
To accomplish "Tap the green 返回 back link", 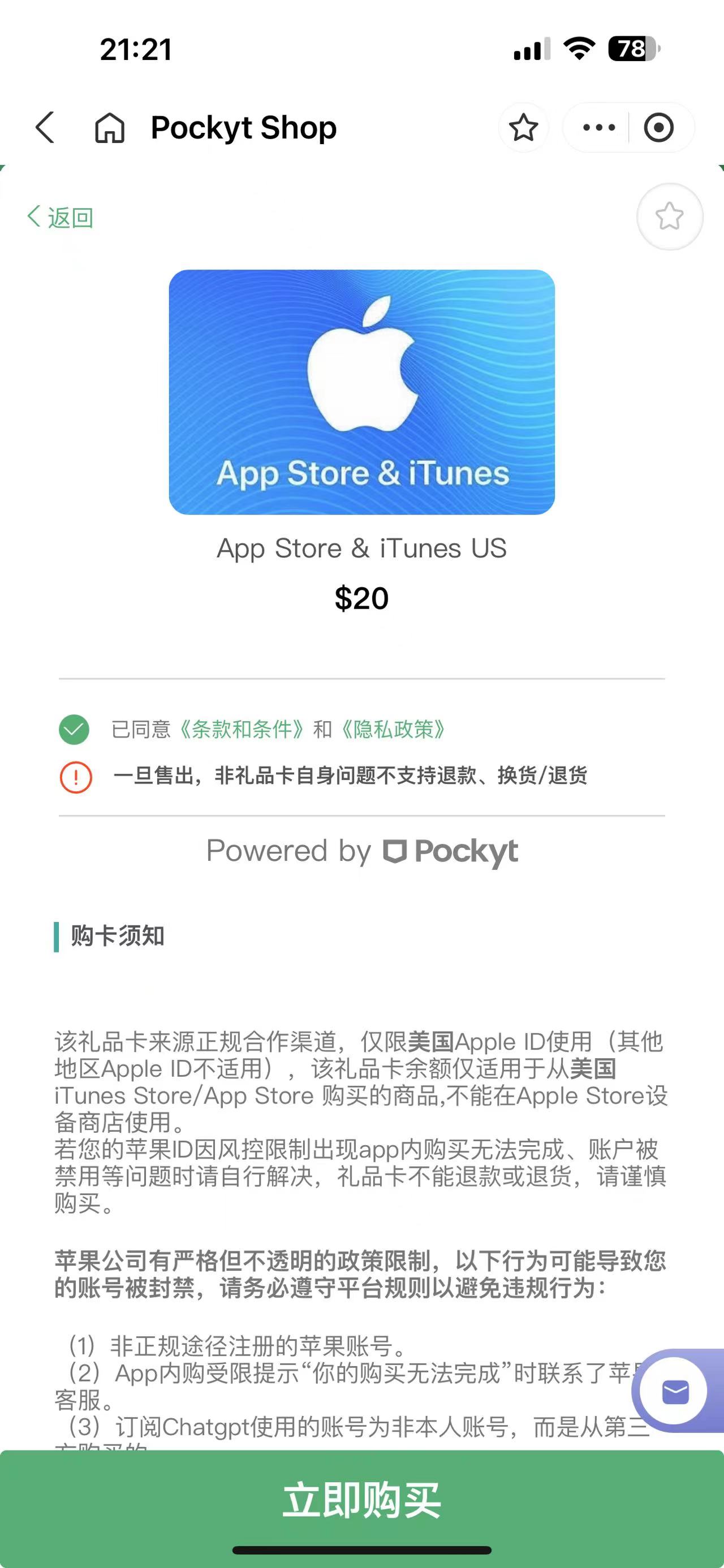I will coord(61,217).
